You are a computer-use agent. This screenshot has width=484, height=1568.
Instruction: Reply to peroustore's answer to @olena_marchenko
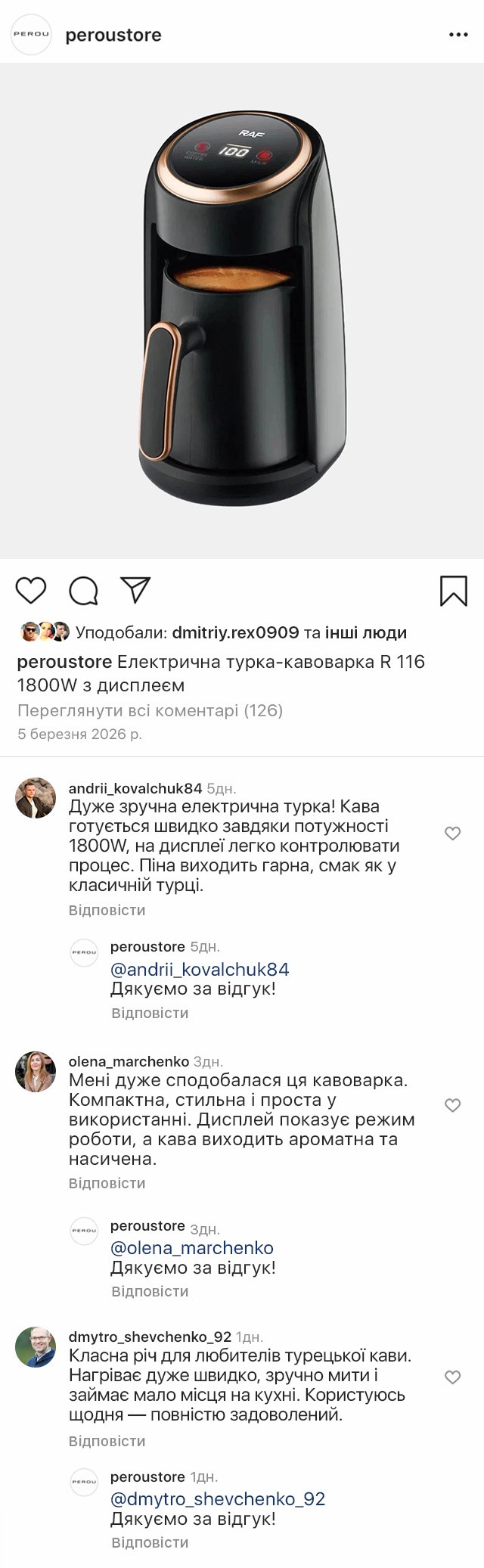pos(150,1291)
